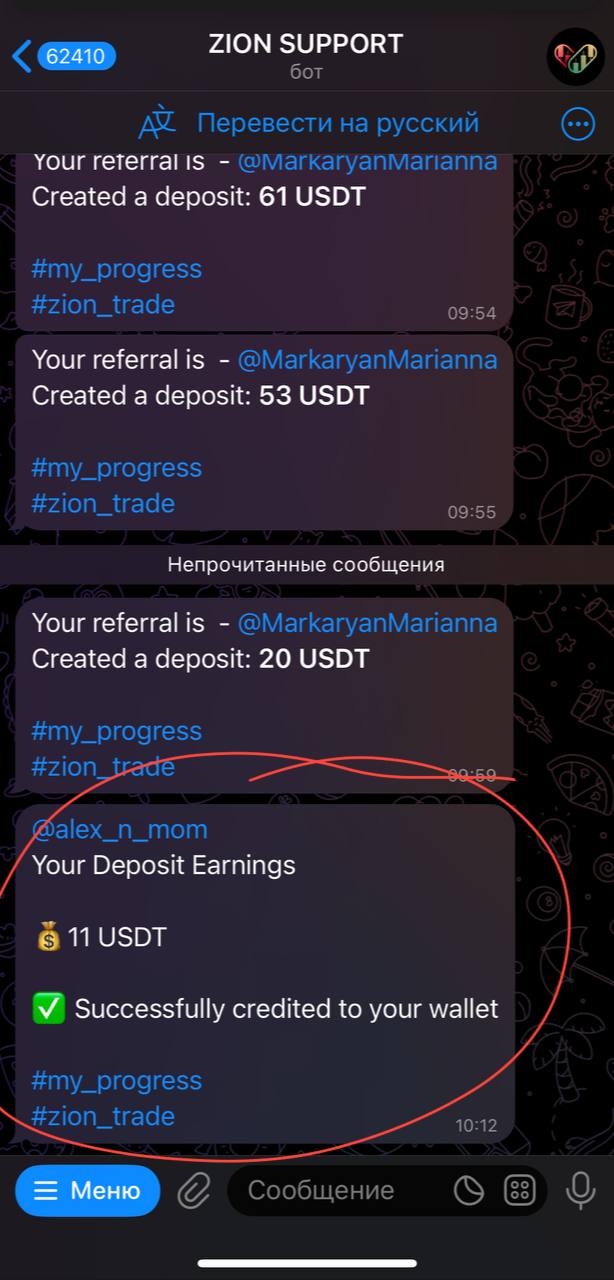The height and width of the screenshot is (1280, 614).
Task: Tap Перевести на русский to translate
Action: point(337,123)
